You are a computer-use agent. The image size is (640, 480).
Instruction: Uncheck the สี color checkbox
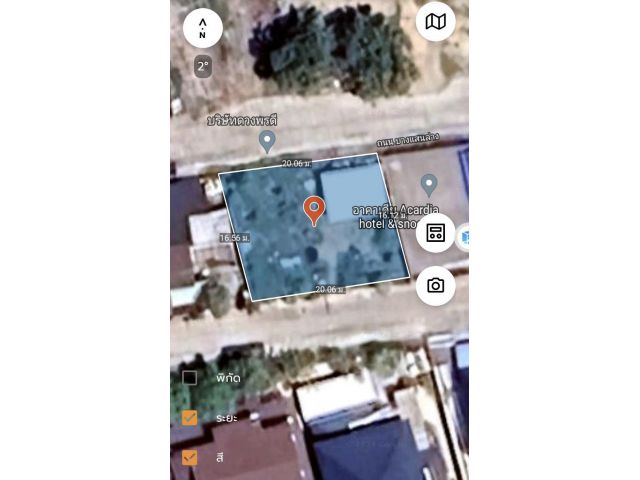[x=190, y=457]
